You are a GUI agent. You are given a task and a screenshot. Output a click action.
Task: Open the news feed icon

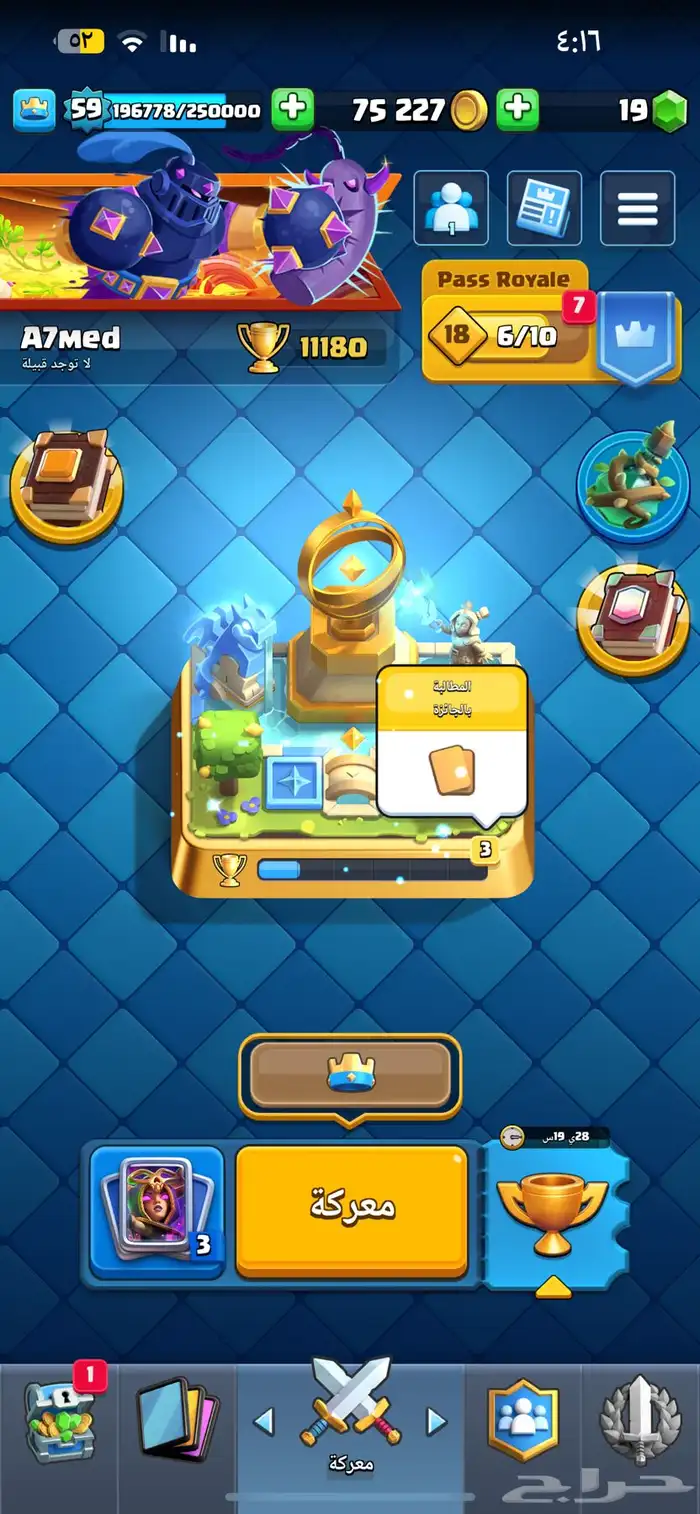click(x=544, y=209)
